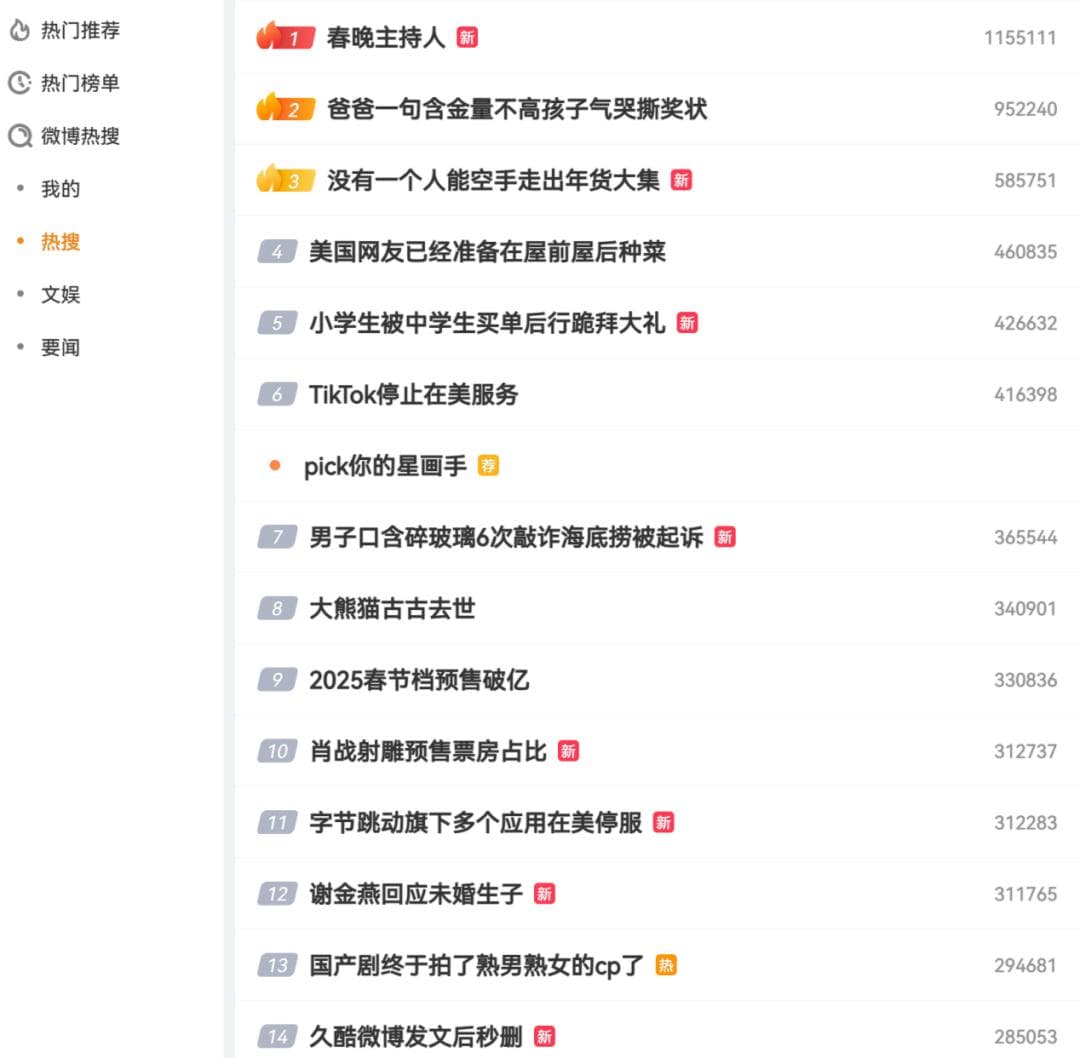1080x1058 pixels.
Task: Open the 热门推荐 section
Action: (79, 31)
